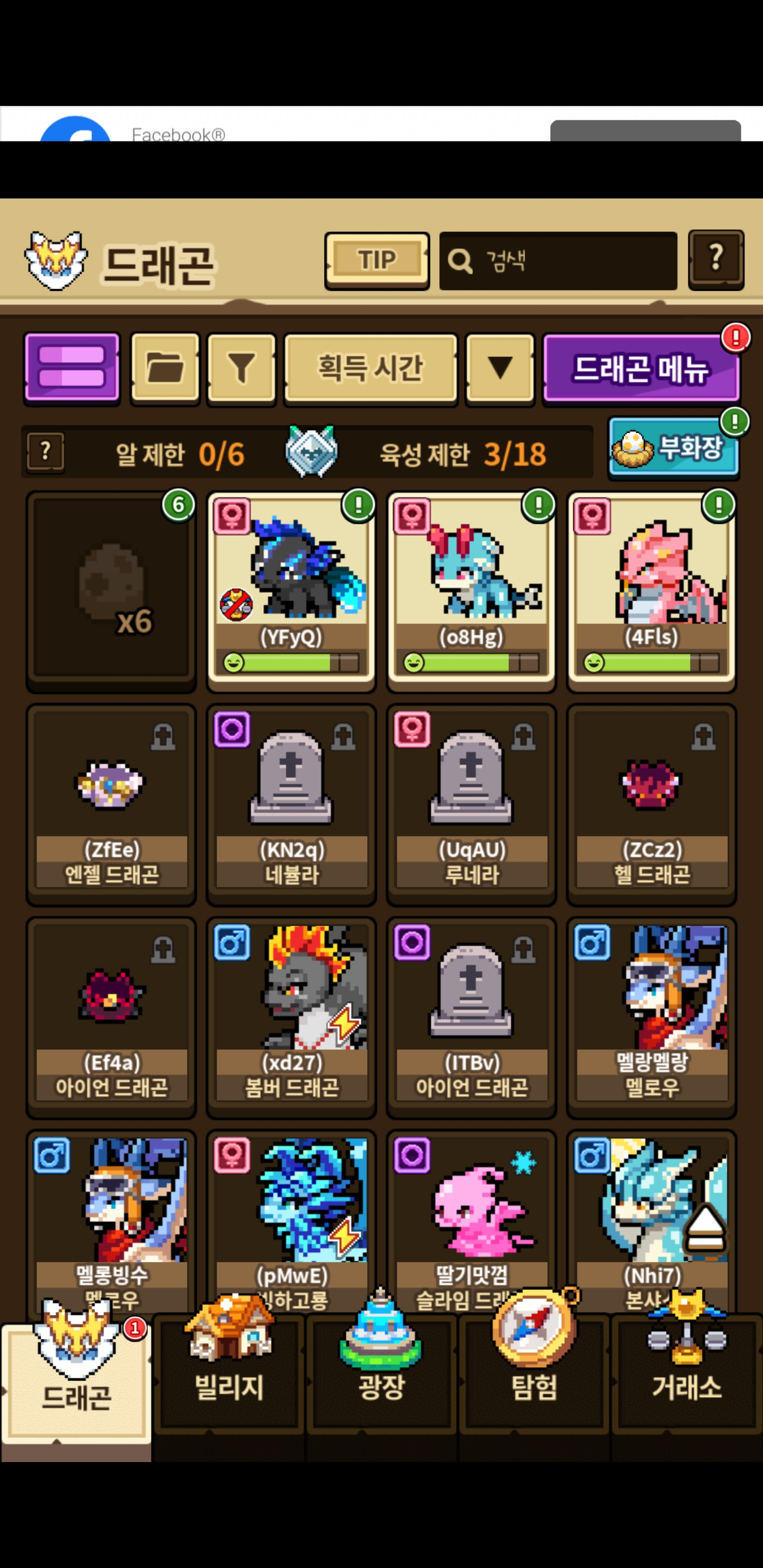Open the (xd27) 봄버 드래곤 card
Image resolution: width=763 pixels, height=1568 pixels.
pos(291,1017)
